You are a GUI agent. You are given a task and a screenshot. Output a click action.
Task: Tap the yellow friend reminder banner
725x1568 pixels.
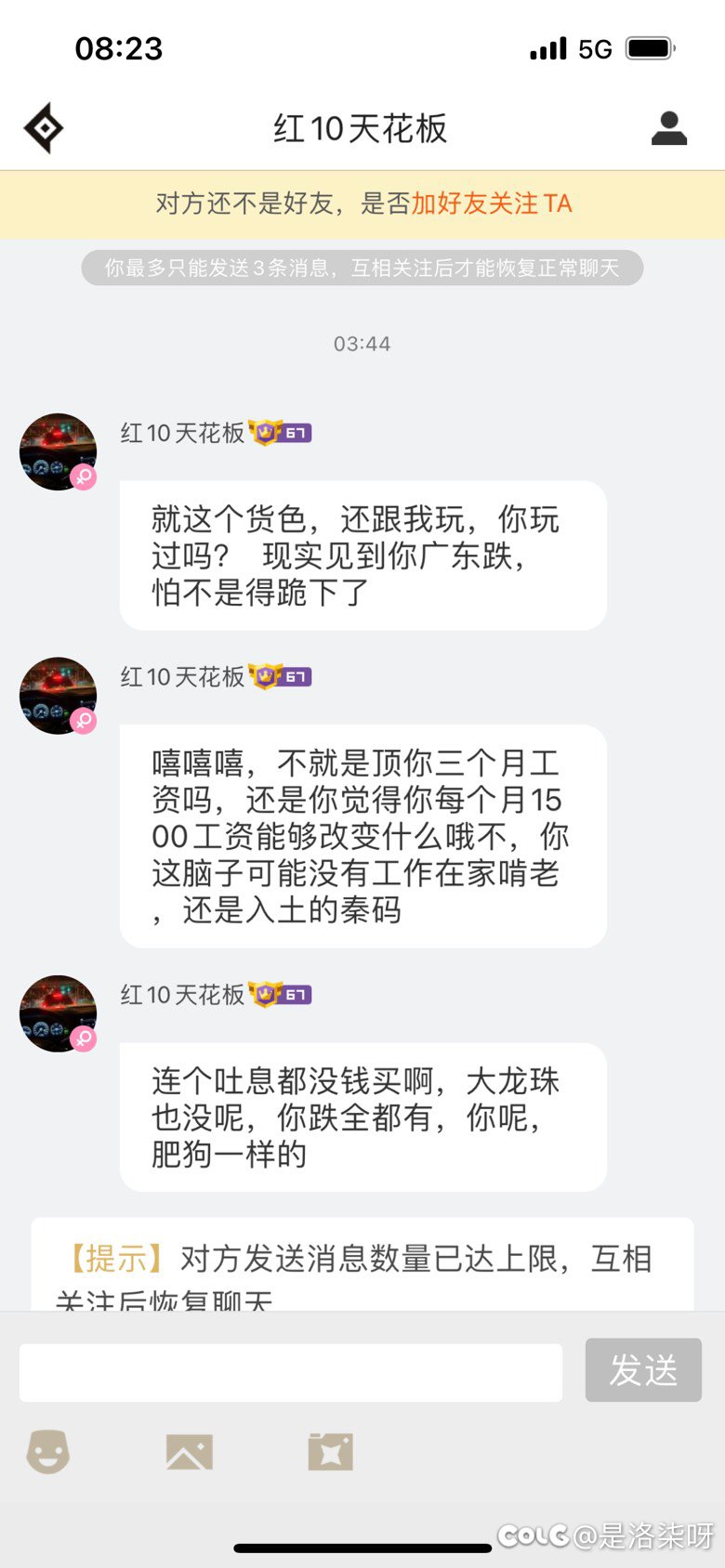click(362, 203)
